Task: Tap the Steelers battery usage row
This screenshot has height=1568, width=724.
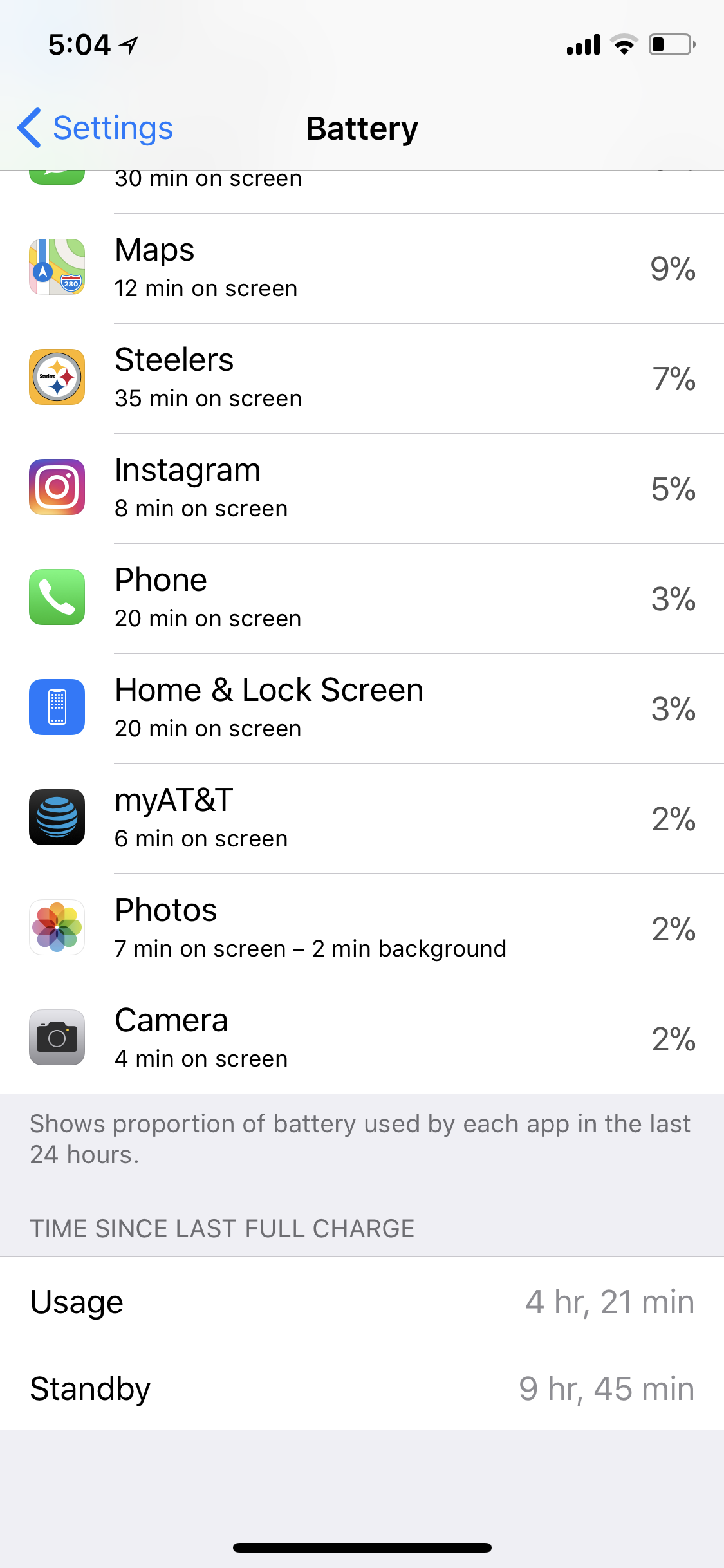Action: pyautogui.click(x=362, y=378)
